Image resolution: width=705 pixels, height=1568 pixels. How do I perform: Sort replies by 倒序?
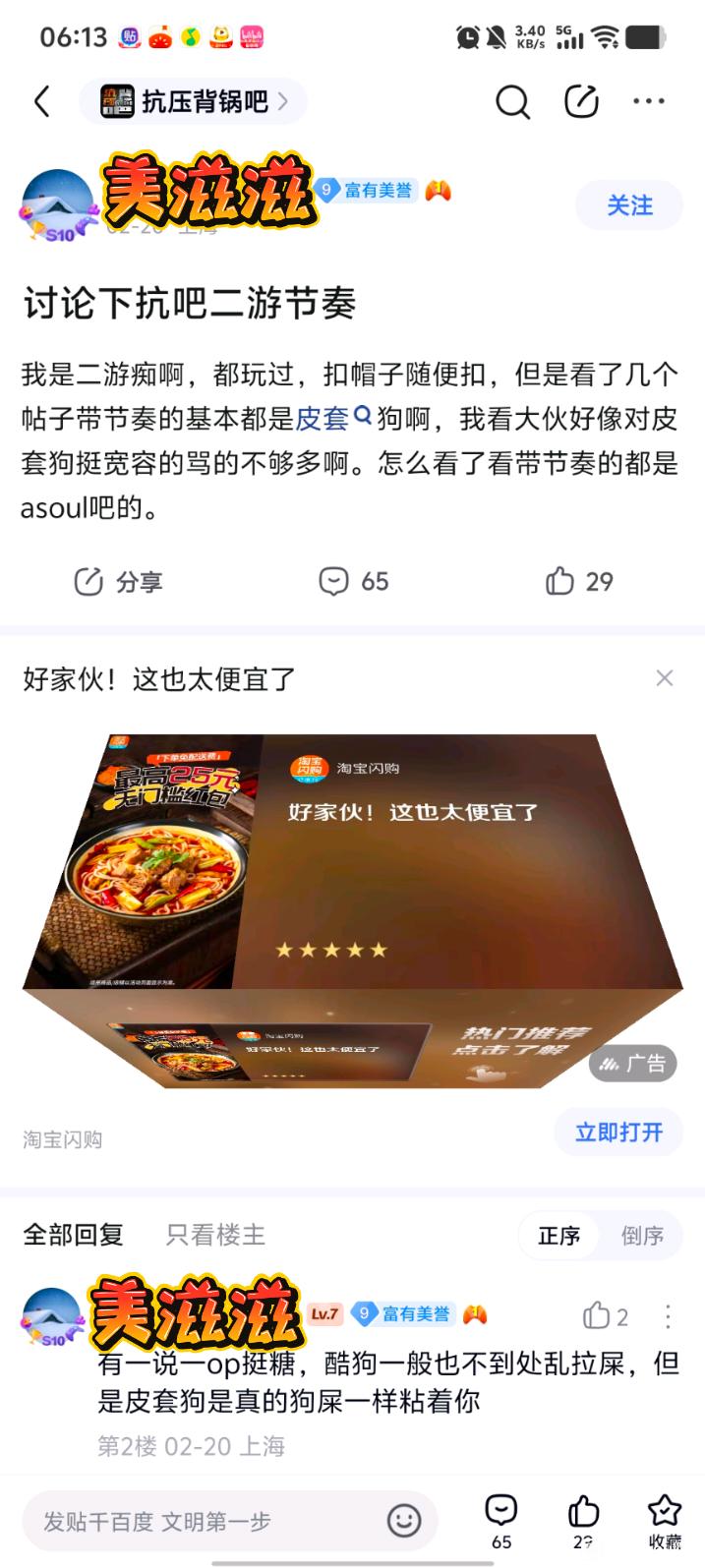pos(642,1236)
